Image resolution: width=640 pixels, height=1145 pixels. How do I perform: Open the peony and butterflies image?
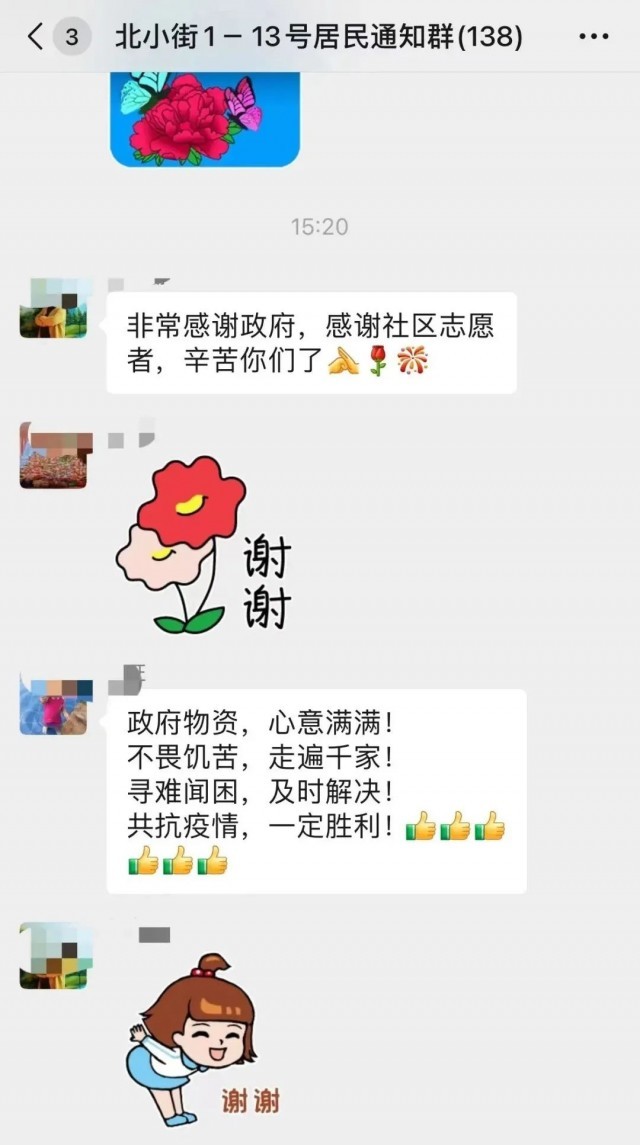(x=204, y=117)
